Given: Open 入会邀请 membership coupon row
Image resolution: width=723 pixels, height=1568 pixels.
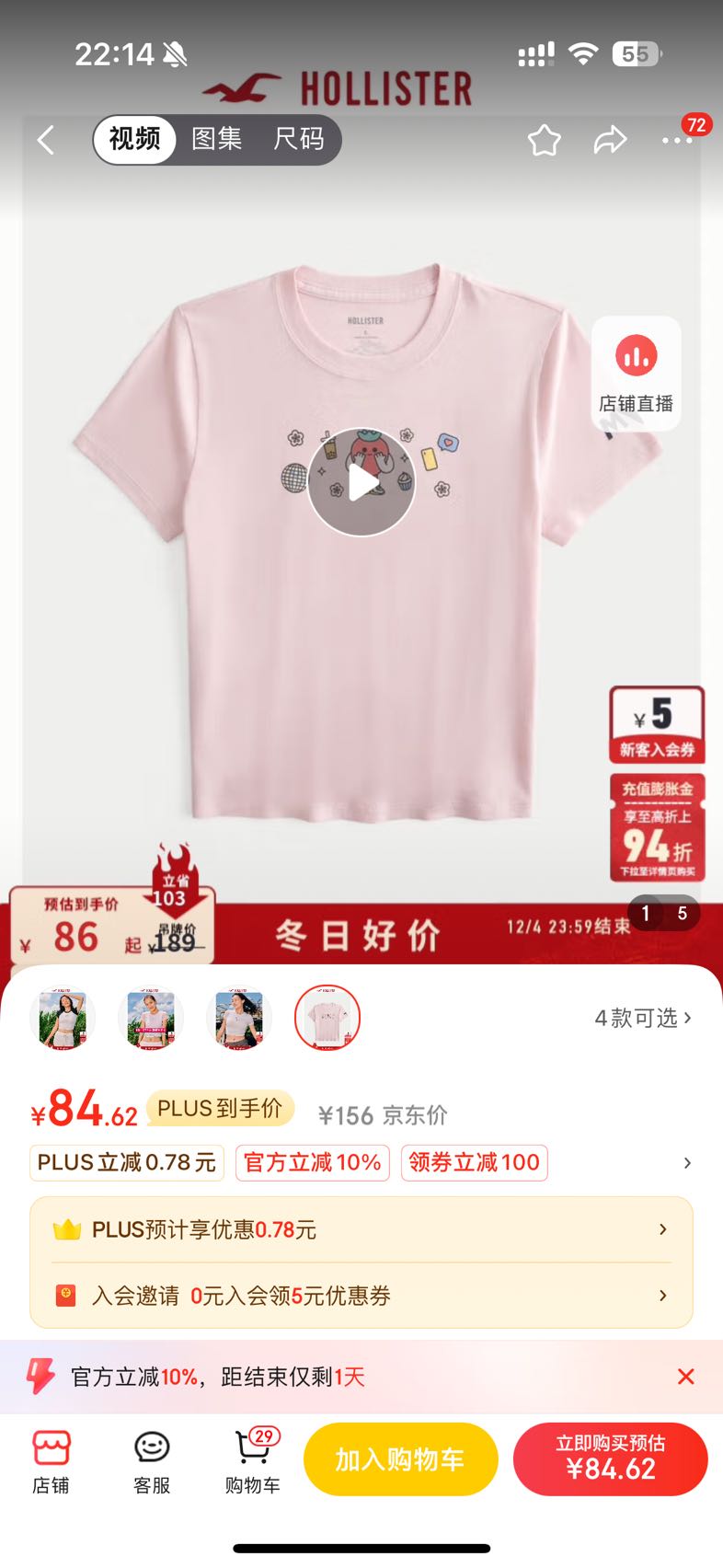Looking at the screenshot, I should point(361,1296).
